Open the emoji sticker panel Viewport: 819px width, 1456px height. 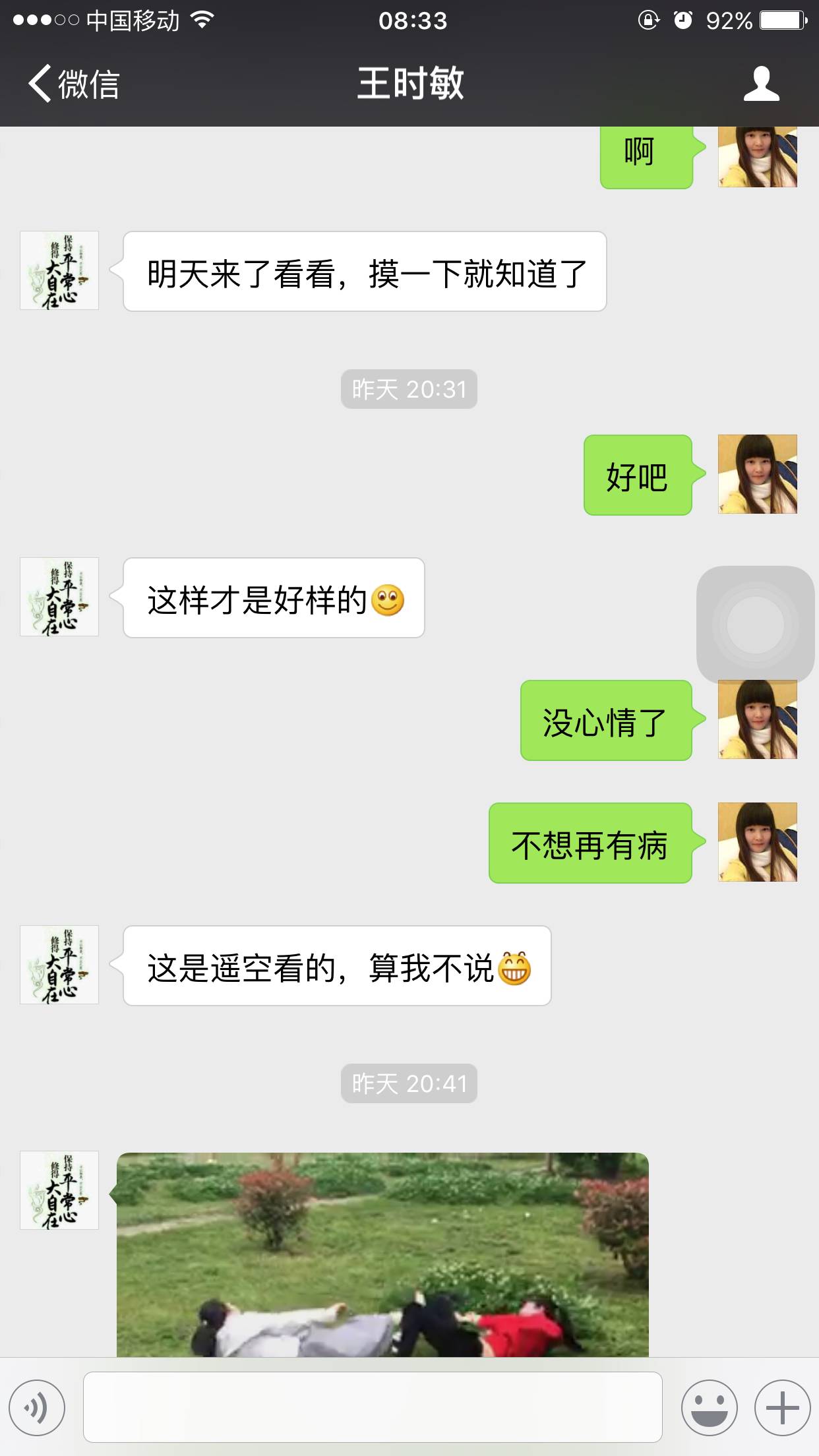pyautogui.click(x=709, y=1407)
